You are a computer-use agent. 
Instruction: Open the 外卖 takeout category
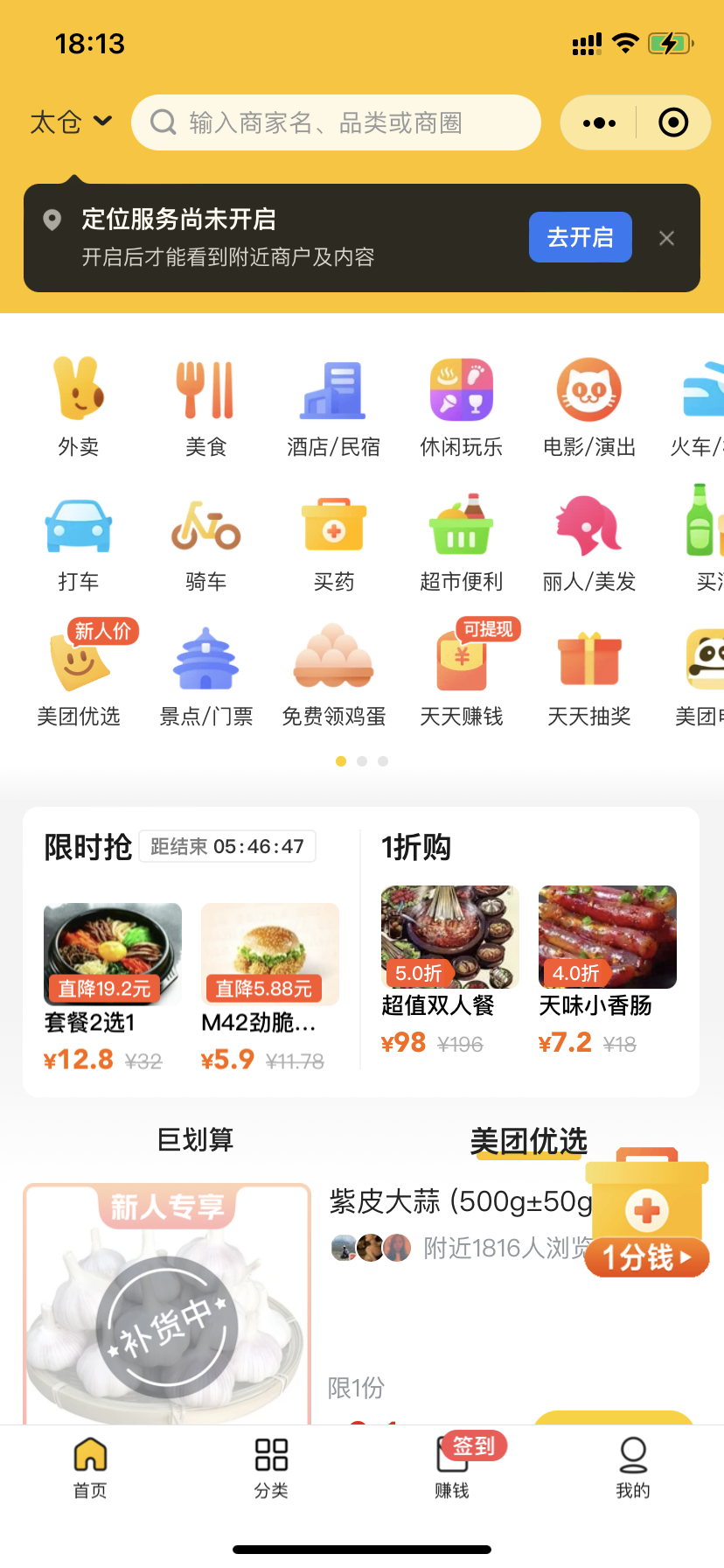tap(79, 406)
